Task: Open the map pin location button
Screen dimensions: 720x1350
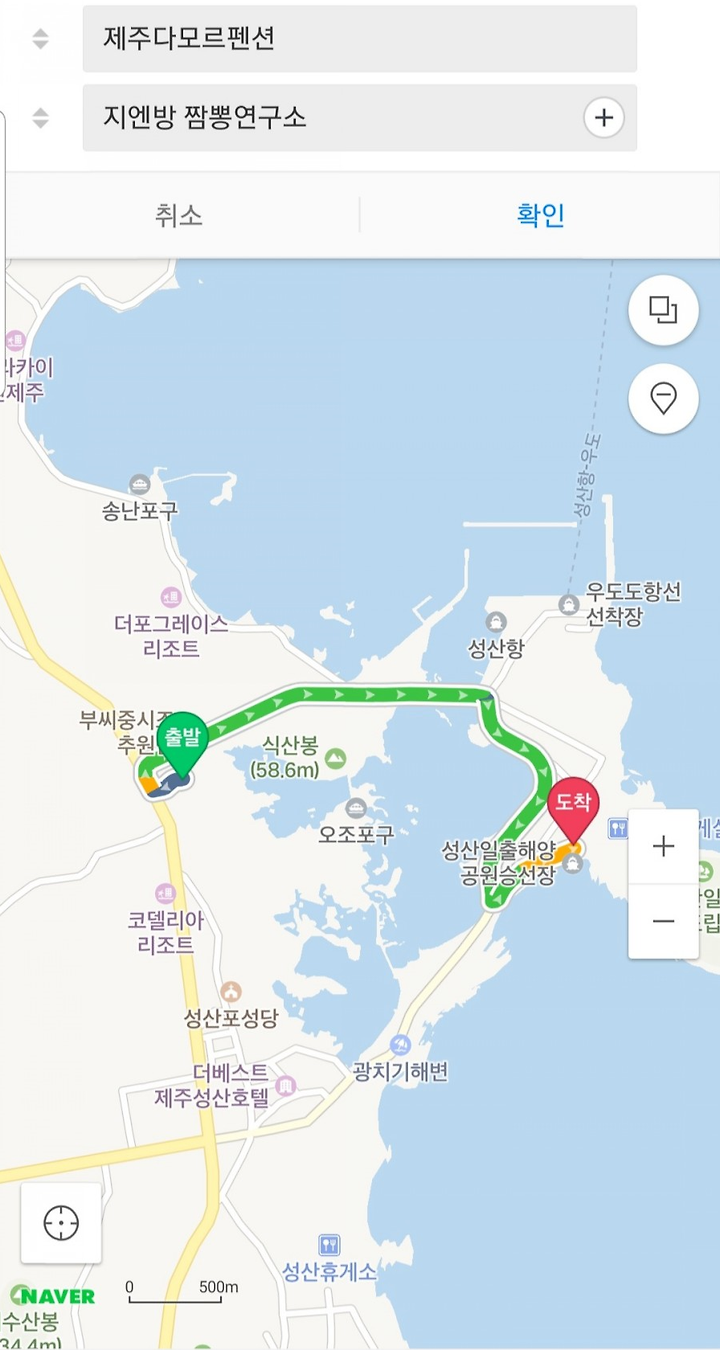Action: pos(663,399)
